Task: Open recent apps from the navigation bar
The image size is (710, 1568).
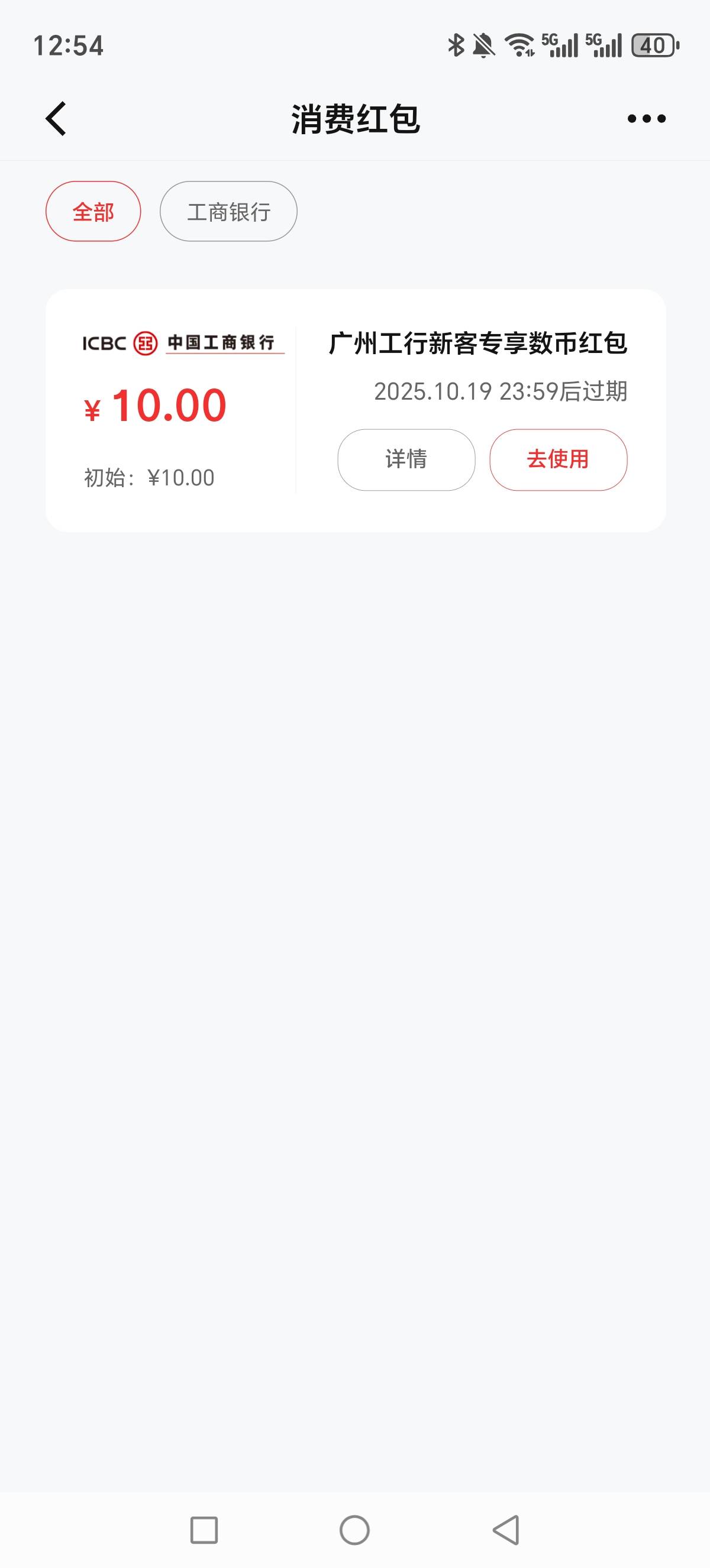Action: point(204,1530)
